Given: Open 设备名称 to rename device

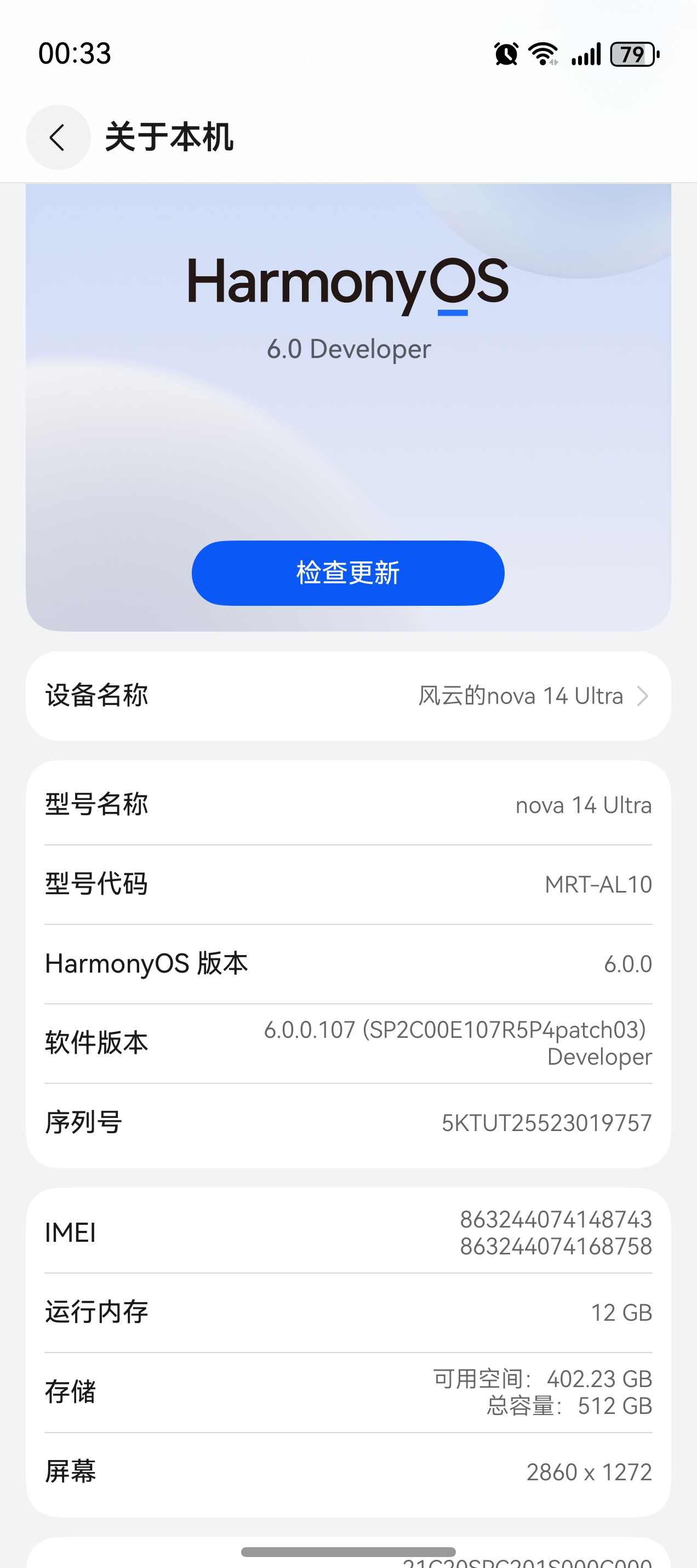Looking at the screenshot, I should tap(348, 696).
